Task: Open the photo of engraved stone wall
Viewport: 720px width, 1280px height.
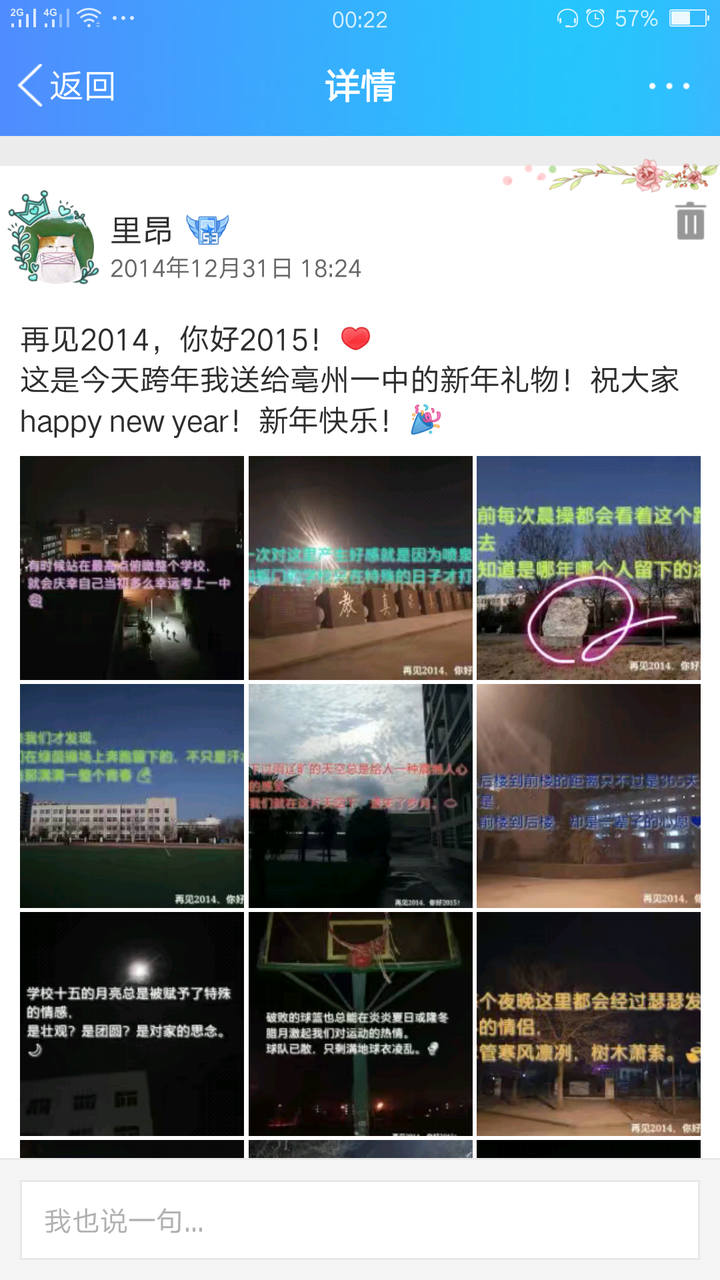Action: tap(360, 568)
